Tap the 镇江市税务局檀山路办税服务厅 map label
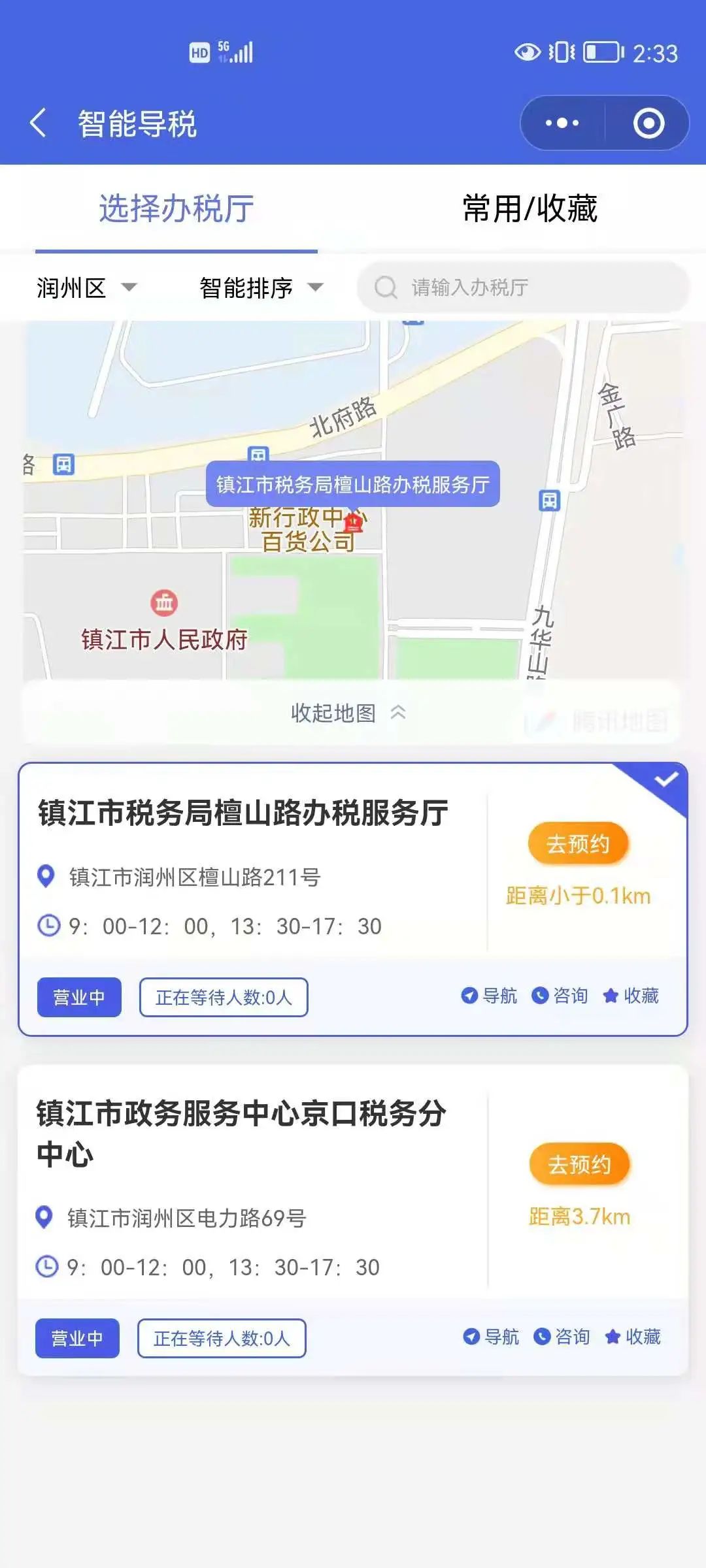The image size is (706, 1568). tap(353, 484)
